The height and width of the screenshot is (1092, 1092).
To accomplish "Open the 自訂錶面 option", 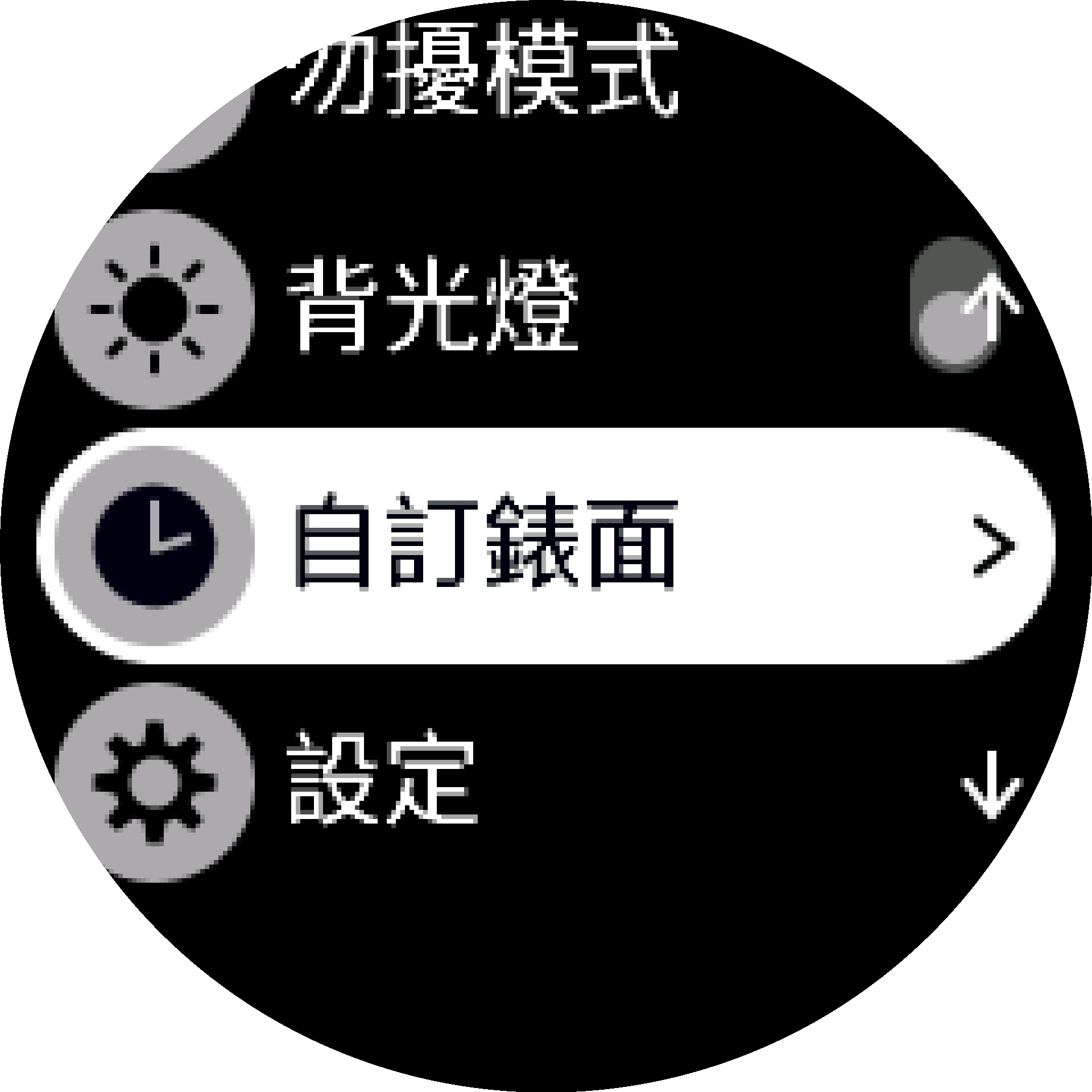I will 546,545.
